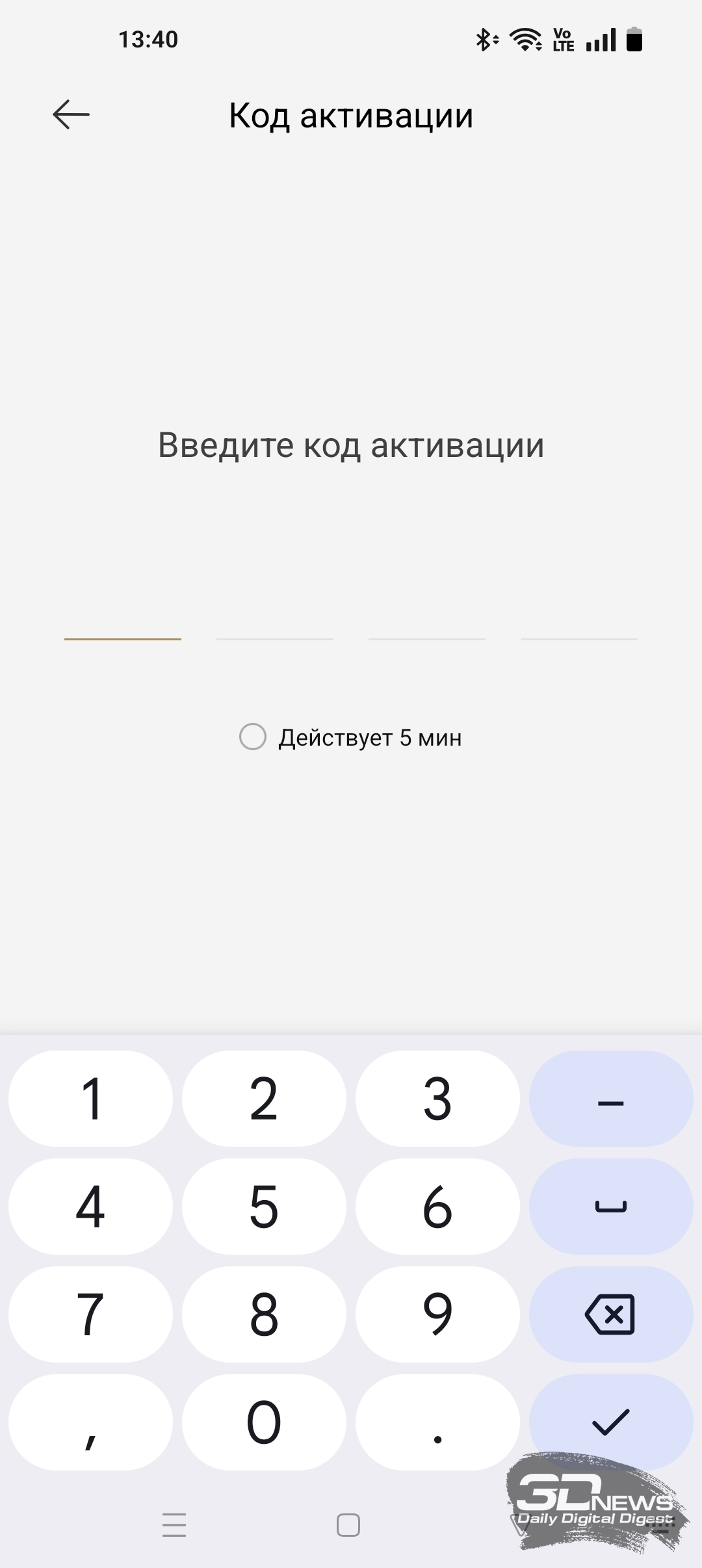
Task: Hit the 5 key
Action: click(x=264, y=1206)
